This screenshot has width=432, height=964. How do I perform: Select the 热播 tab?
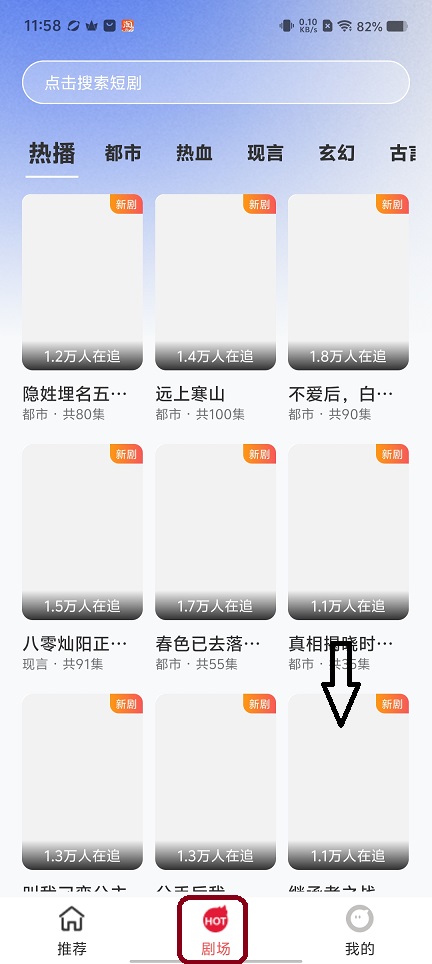[x=52, y=152]
